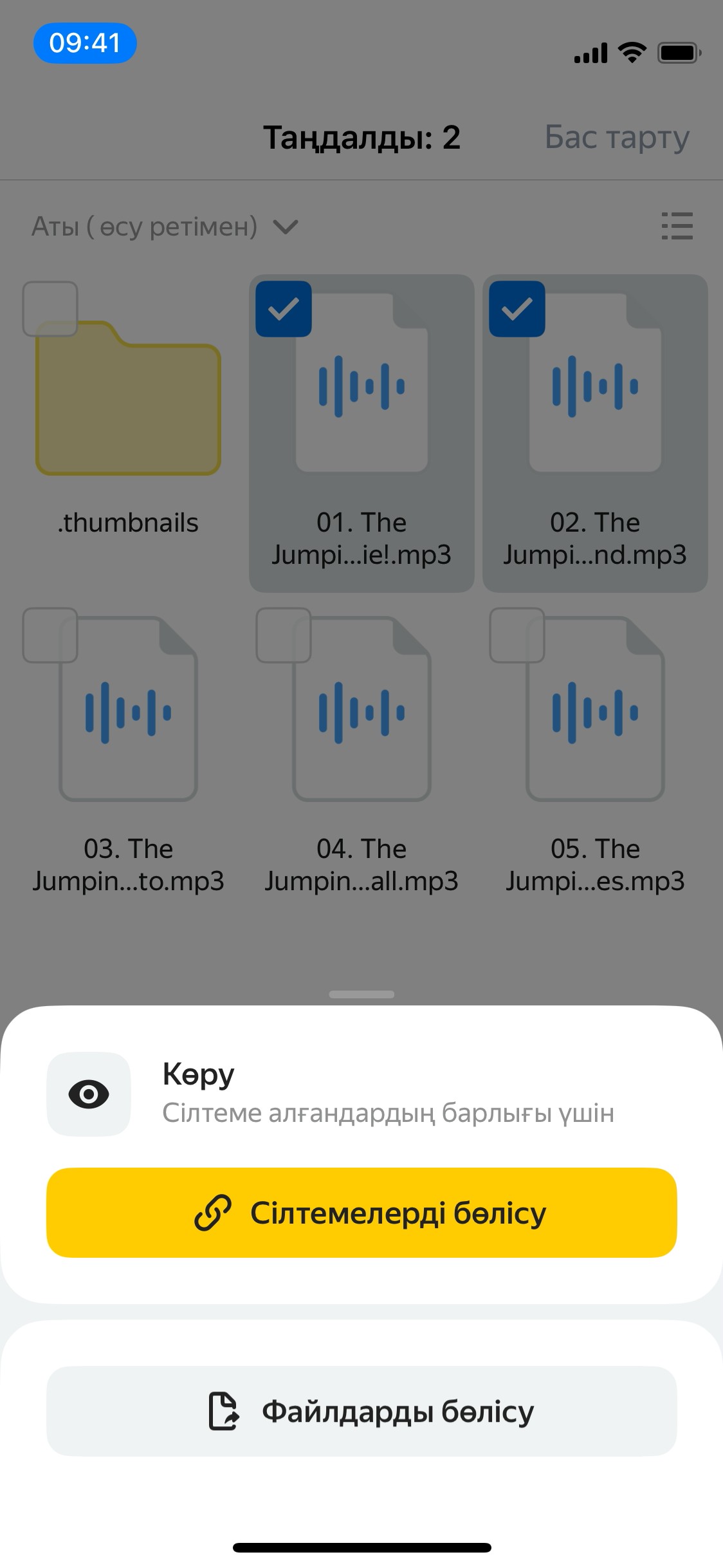The width and height of the screenshot is (723, 1568).
Task: Switch to list view layout
Action: point(677,227)
